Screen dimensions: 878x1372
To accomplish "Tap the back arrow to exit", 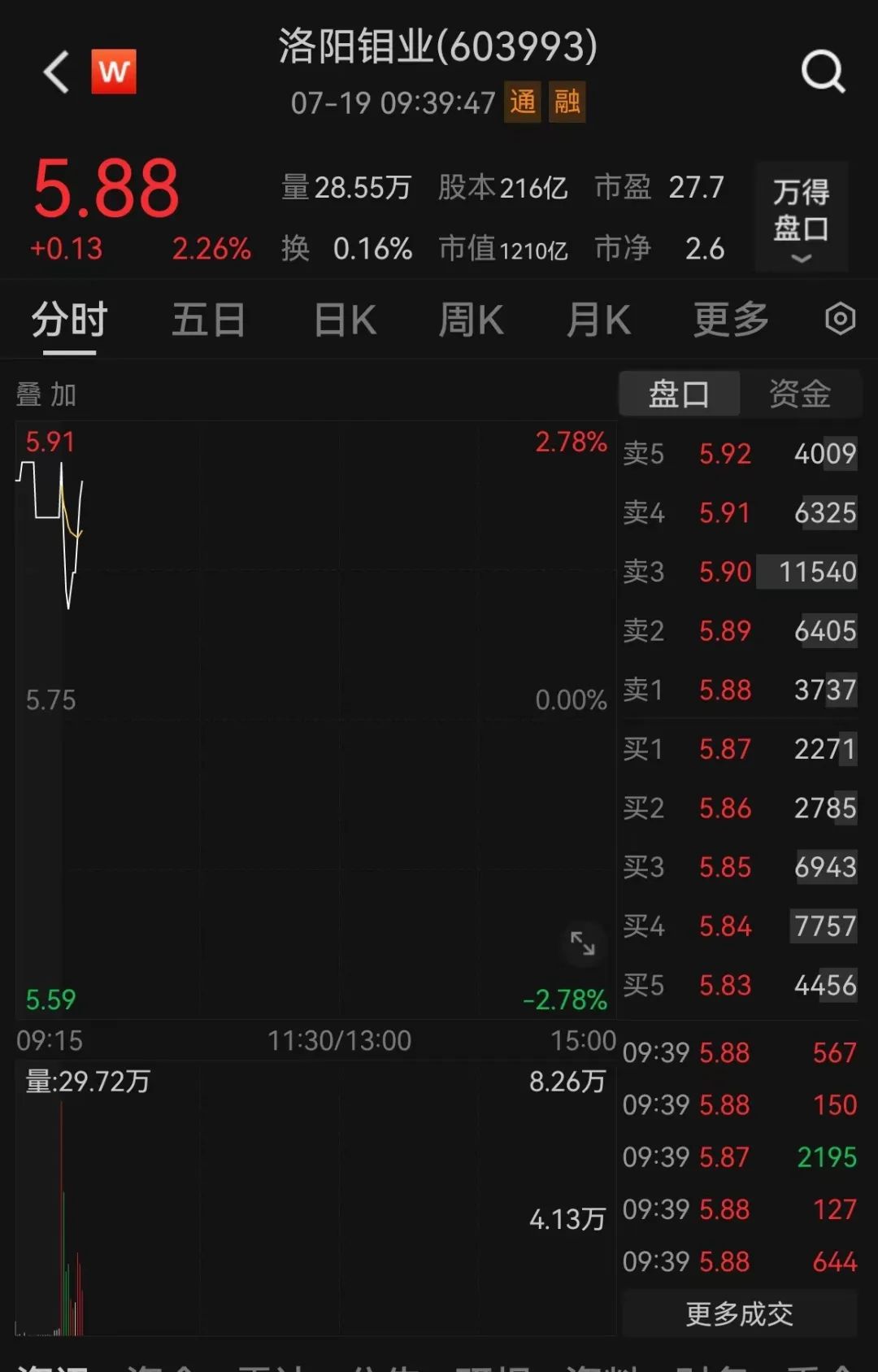I will [x=54, y=72].
